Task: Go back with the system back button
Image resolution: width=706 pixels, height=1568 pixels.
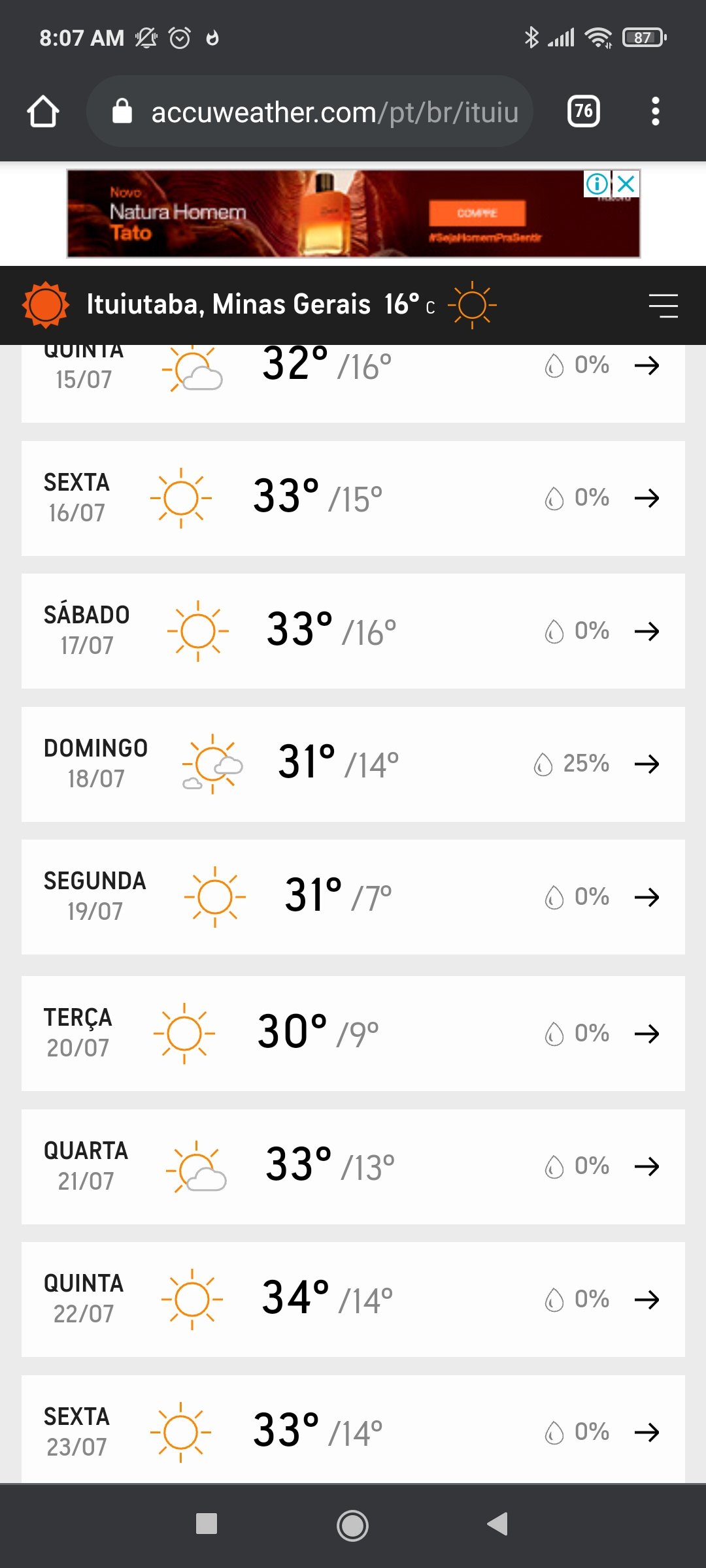Action: (x=497, y=1524)
